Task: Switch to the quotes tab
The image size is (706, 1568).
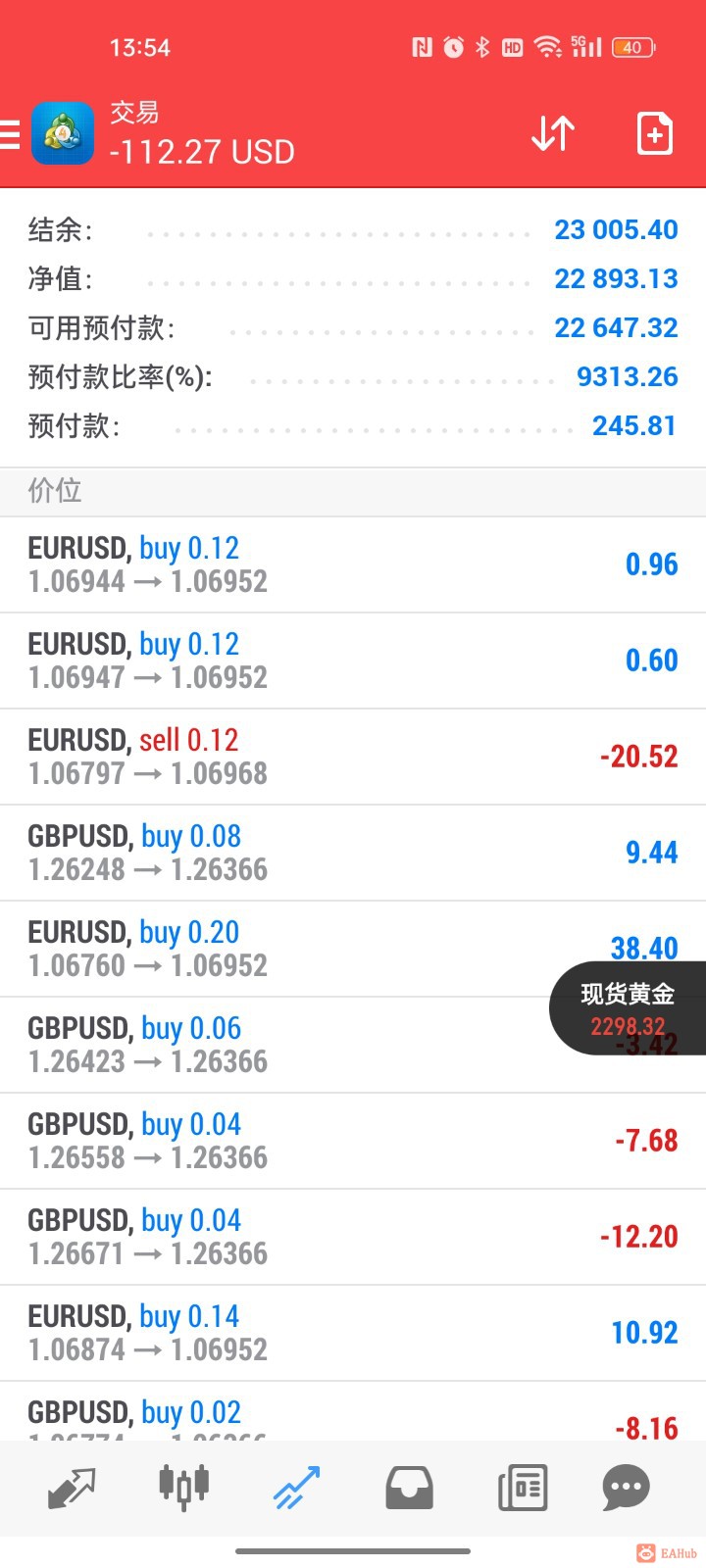Action: click(72, 1488)
